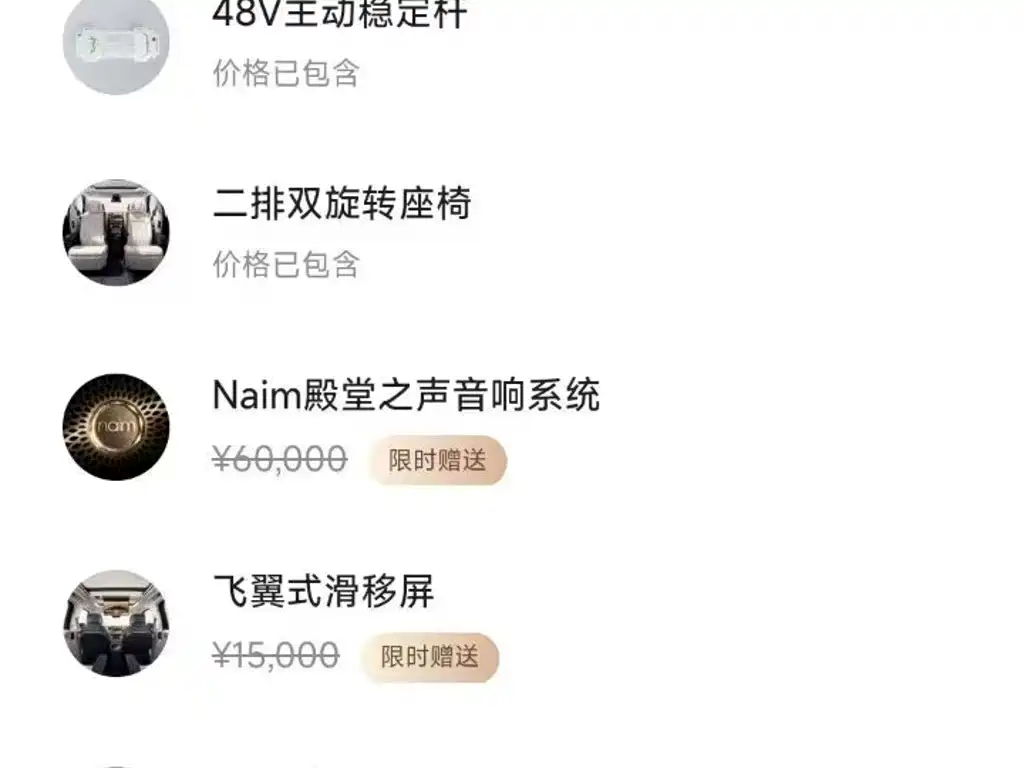Open the 二排双旋转座椅 option row
The width and height of the screenshot is (1024, 768).
[x=512, y=232]
